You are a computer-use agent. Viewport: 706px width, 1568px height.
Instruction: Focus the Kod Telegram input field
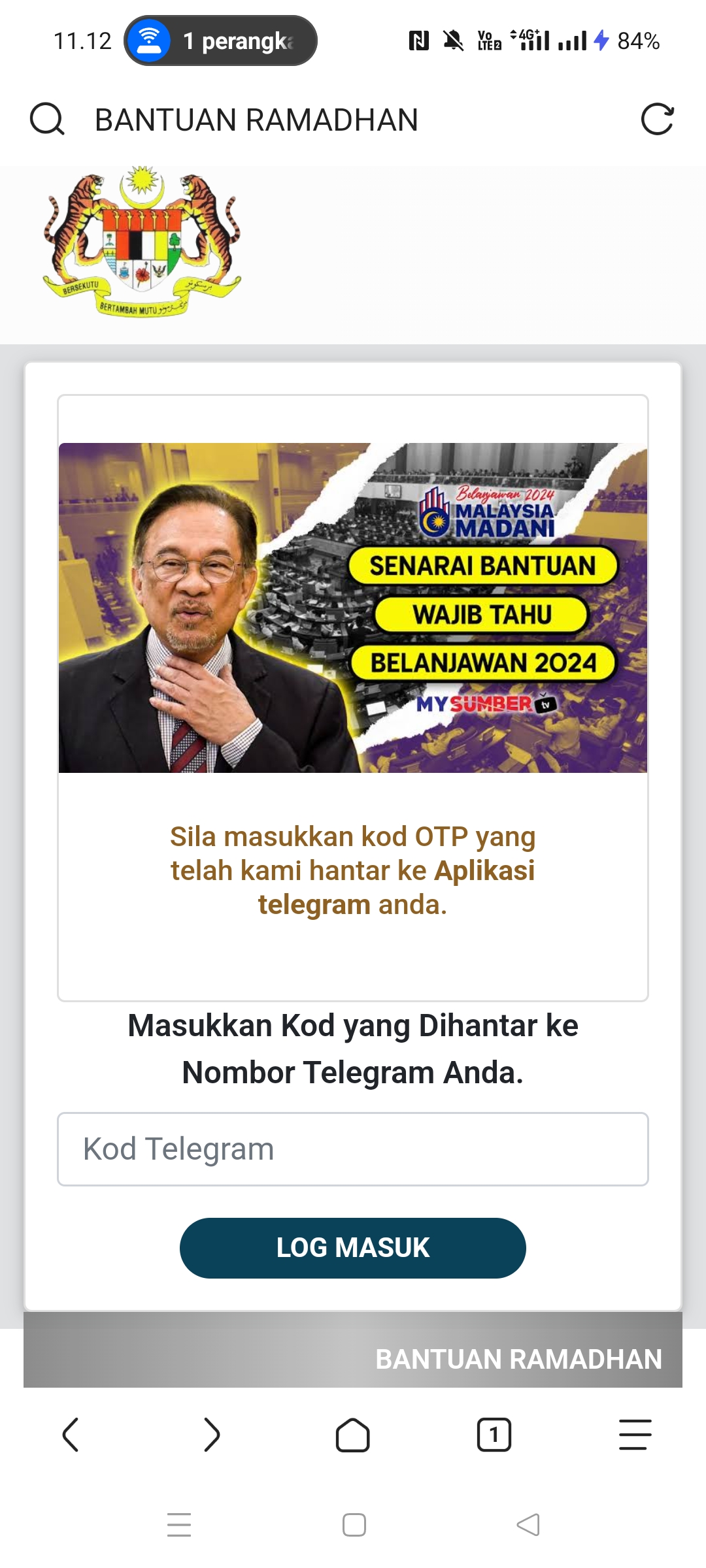(x=353, y=1149)
